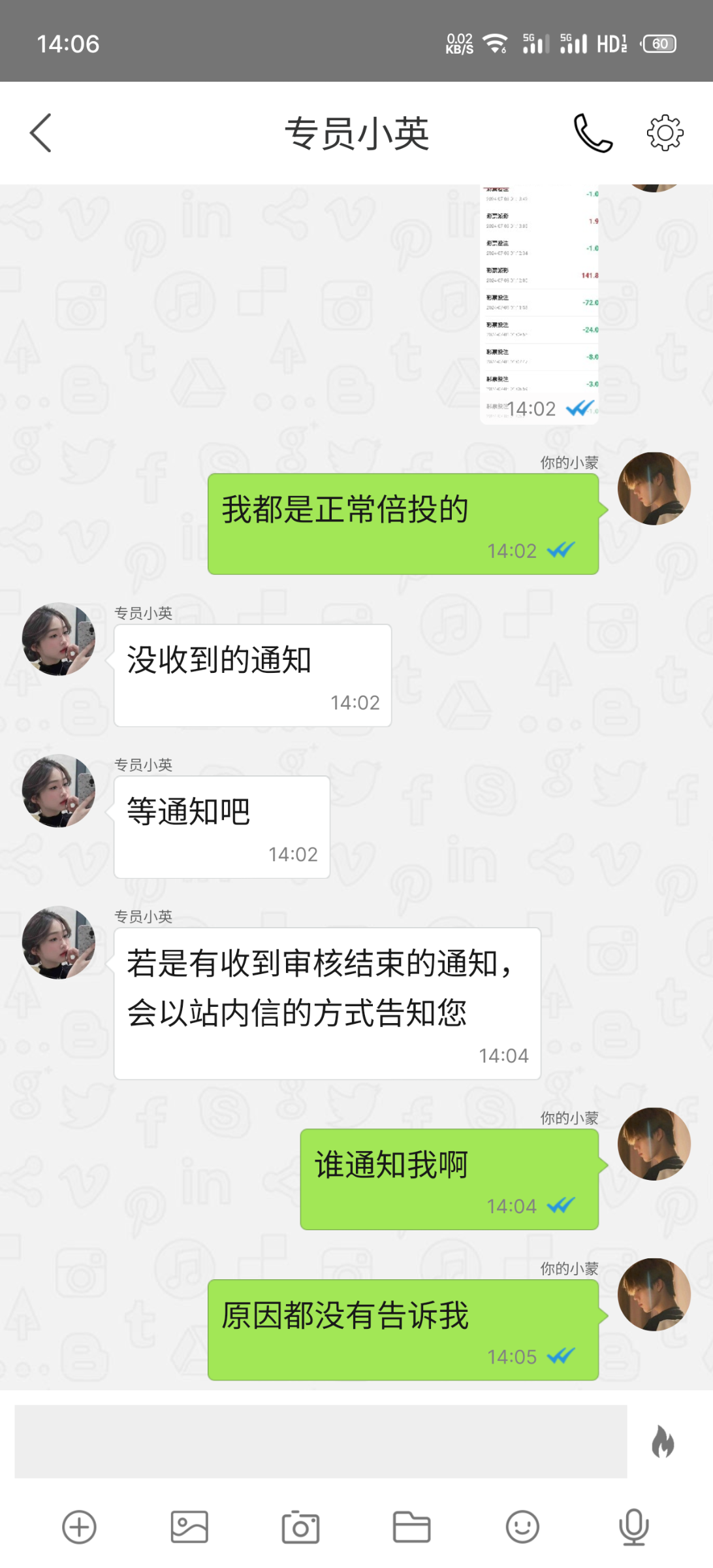
Task: Tap 专员小英's profile avatar
Action: [x=57, y=639]
